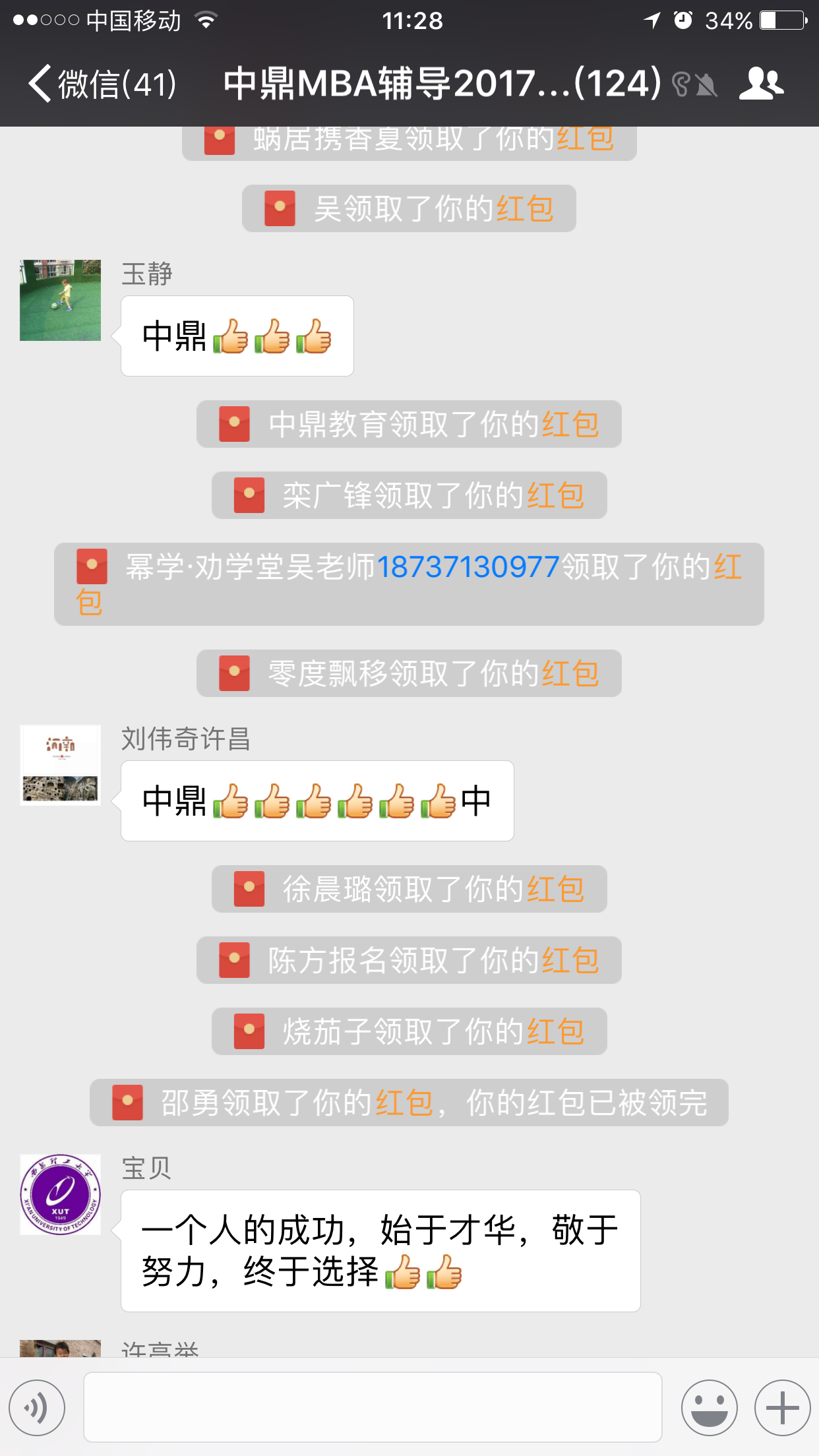Image resolution: width=819 pixels, height=1456 pixels.
Task: Open 玉静's profile avatar
Action: coord(60,300)
